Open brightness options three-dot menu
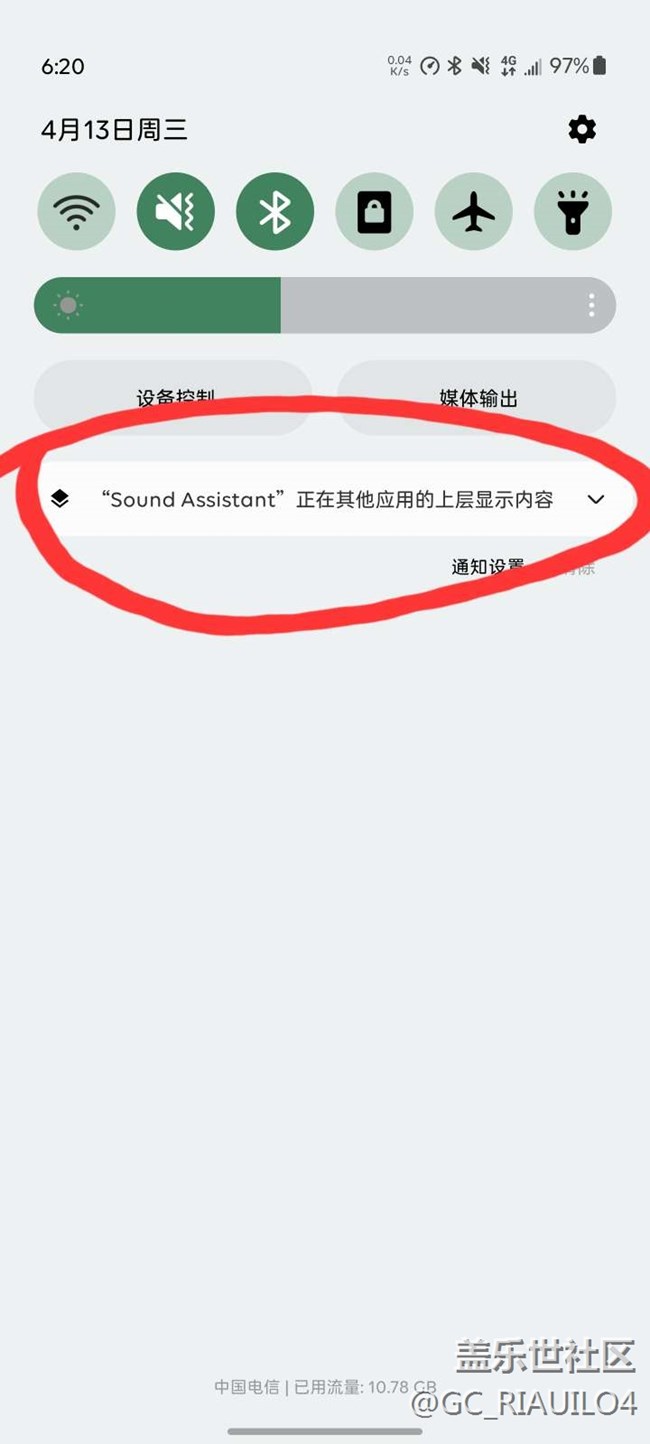Screen dimensions: 650x1444 pyautogui.click(x=592, y=305)
